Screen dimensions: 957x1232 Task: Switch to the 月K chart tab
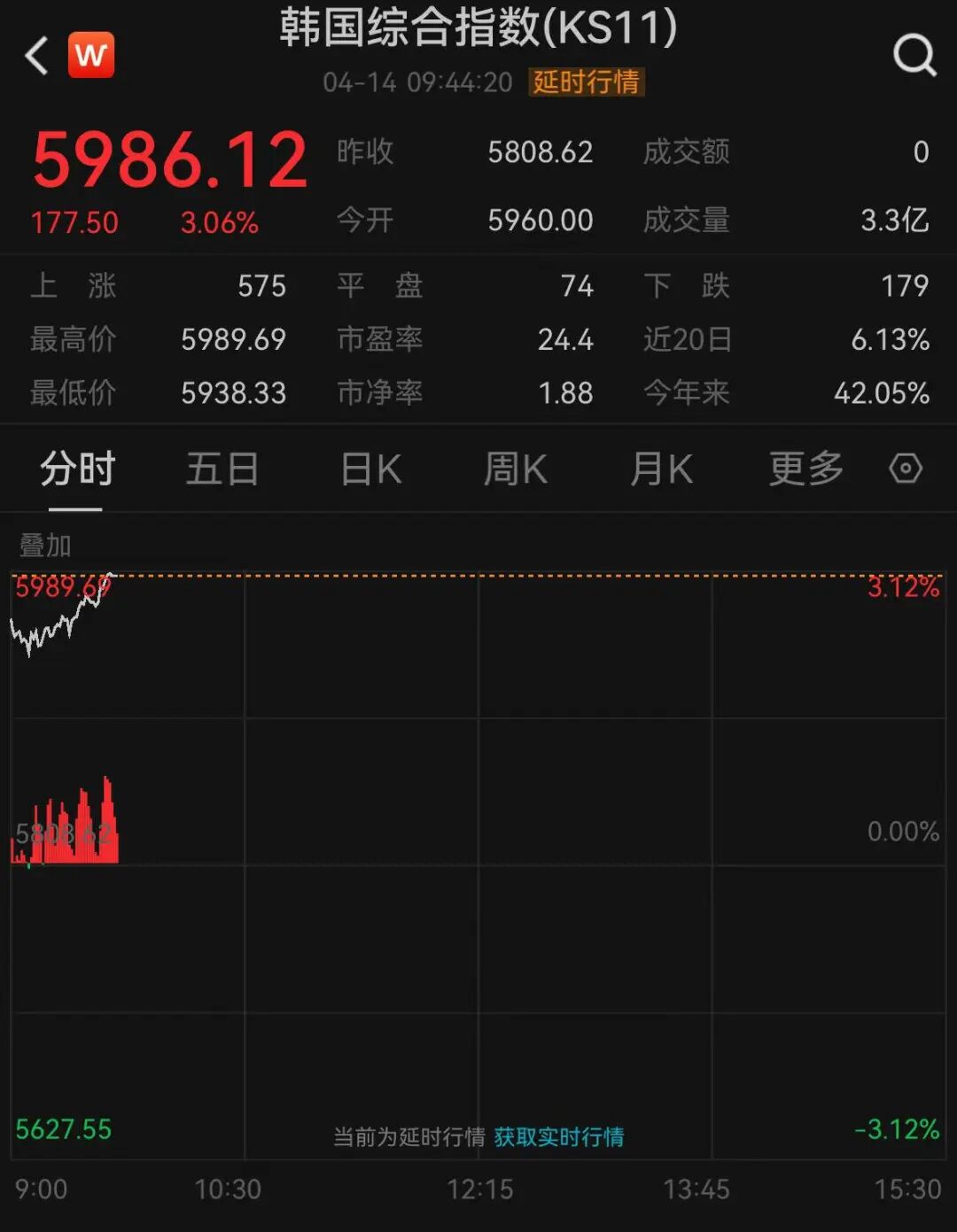pos(661,469)
